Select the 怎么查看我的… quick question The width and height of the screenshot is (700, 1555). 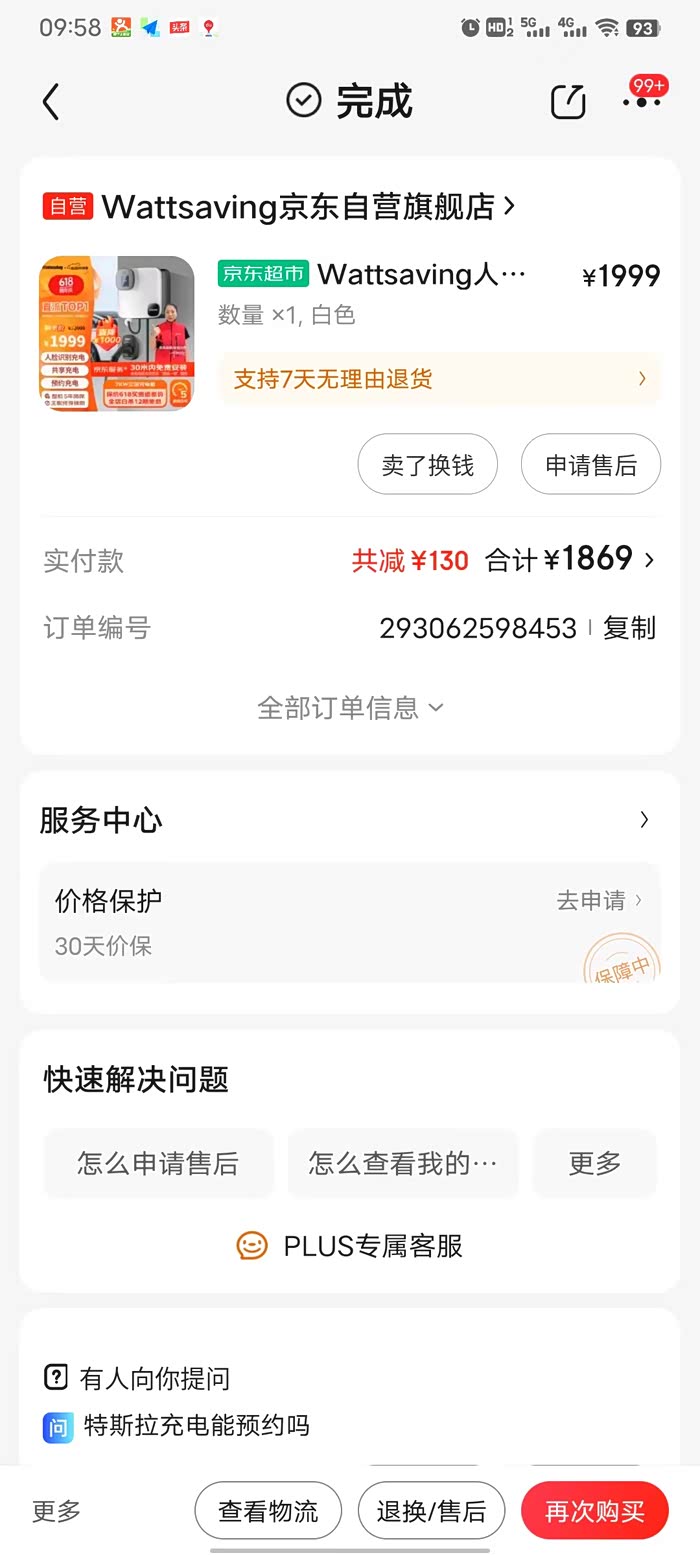coord(403,1163)
